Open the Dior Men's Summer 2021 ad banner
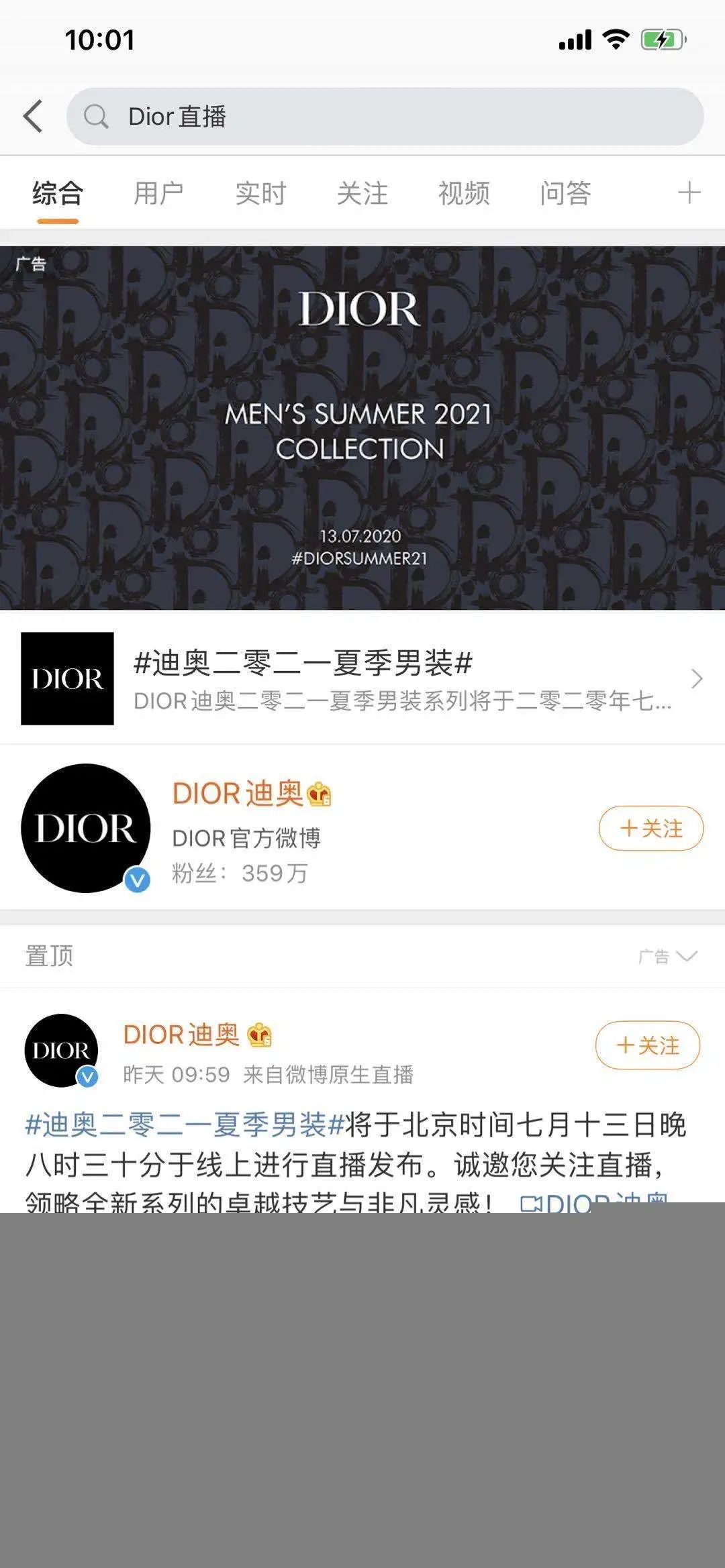This screenshot has height=1568, width=725. click(362, 428)
